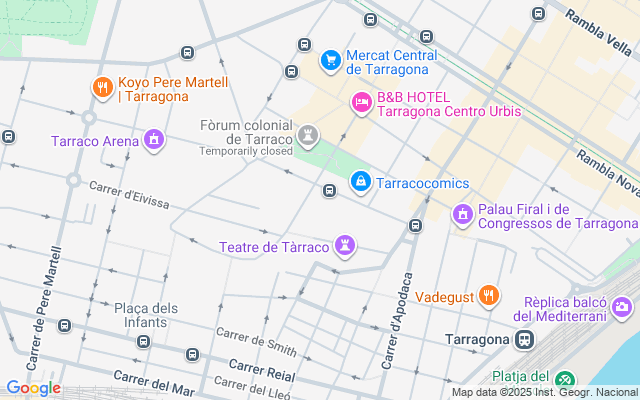Select the Tarracocomics shop pin
The image size is (640, 400).
point(359,182)
